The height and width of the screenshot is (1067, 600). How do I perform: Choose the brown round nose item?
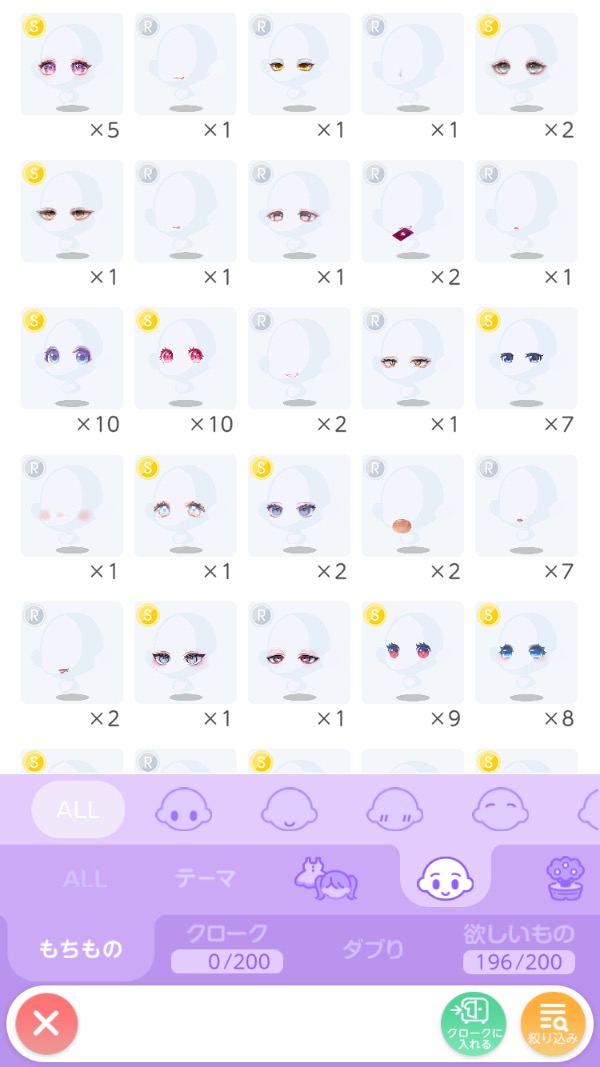click(412, 506)
